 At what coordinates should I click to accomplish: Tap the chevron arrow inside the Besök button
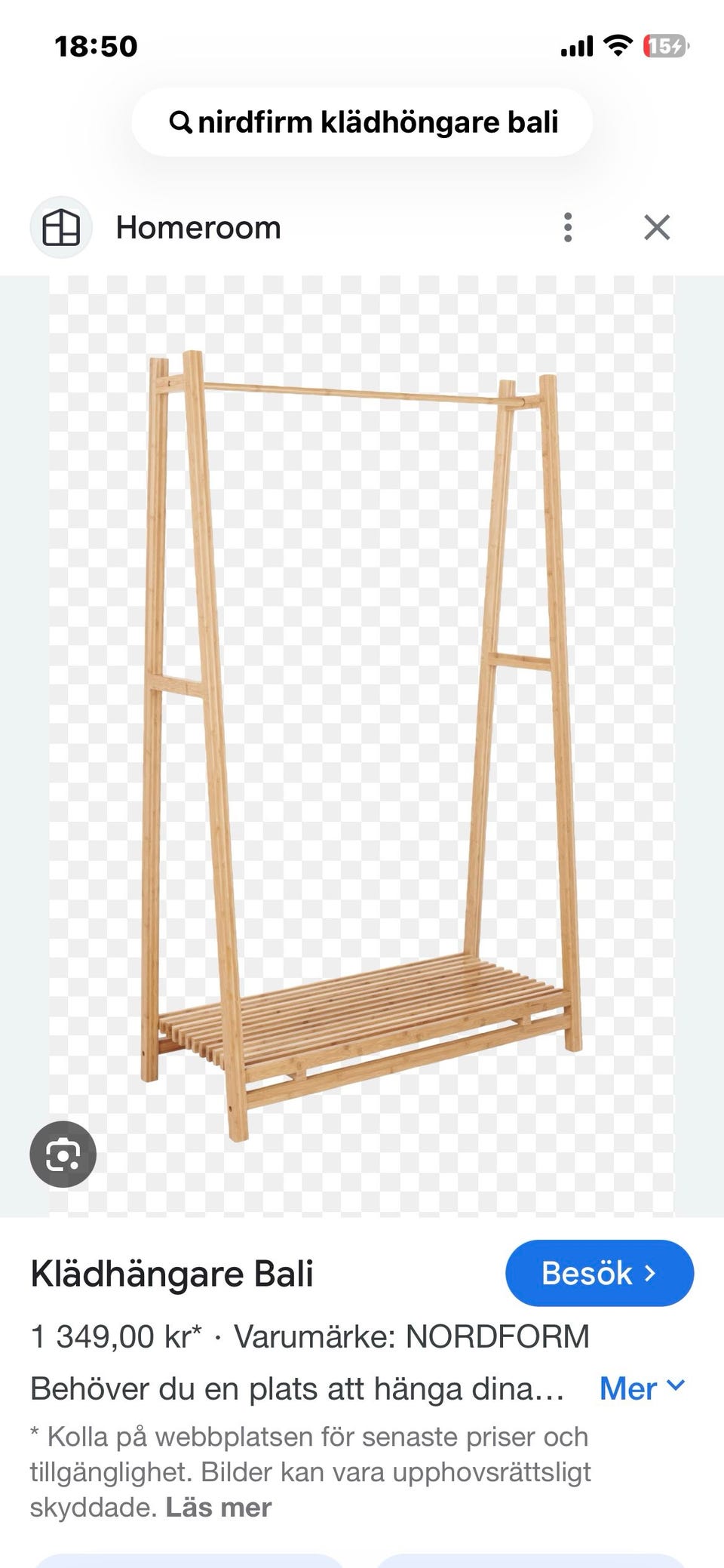pos(652,1273)
